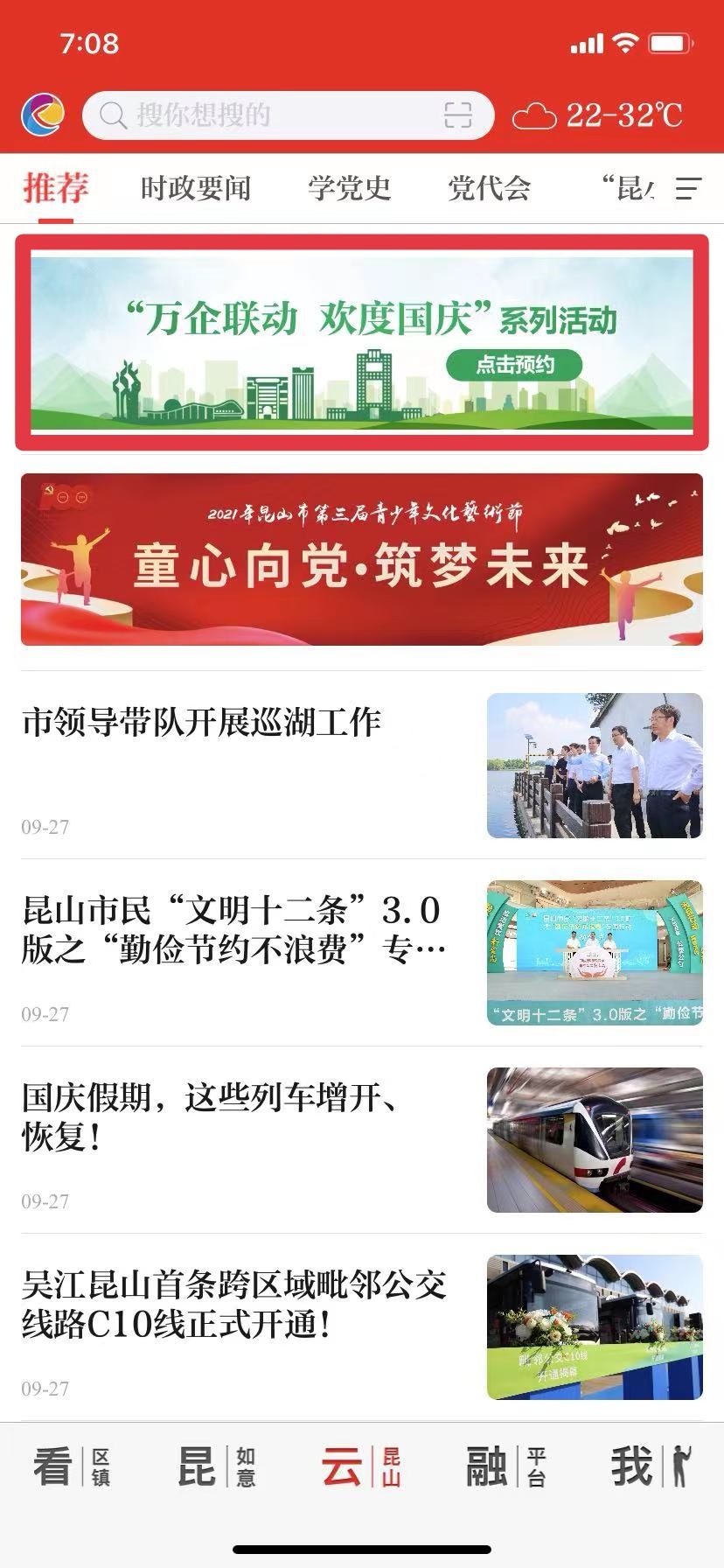Switch to 党代会 tab
Screen dimensions: 724x1568
point(489,188)
